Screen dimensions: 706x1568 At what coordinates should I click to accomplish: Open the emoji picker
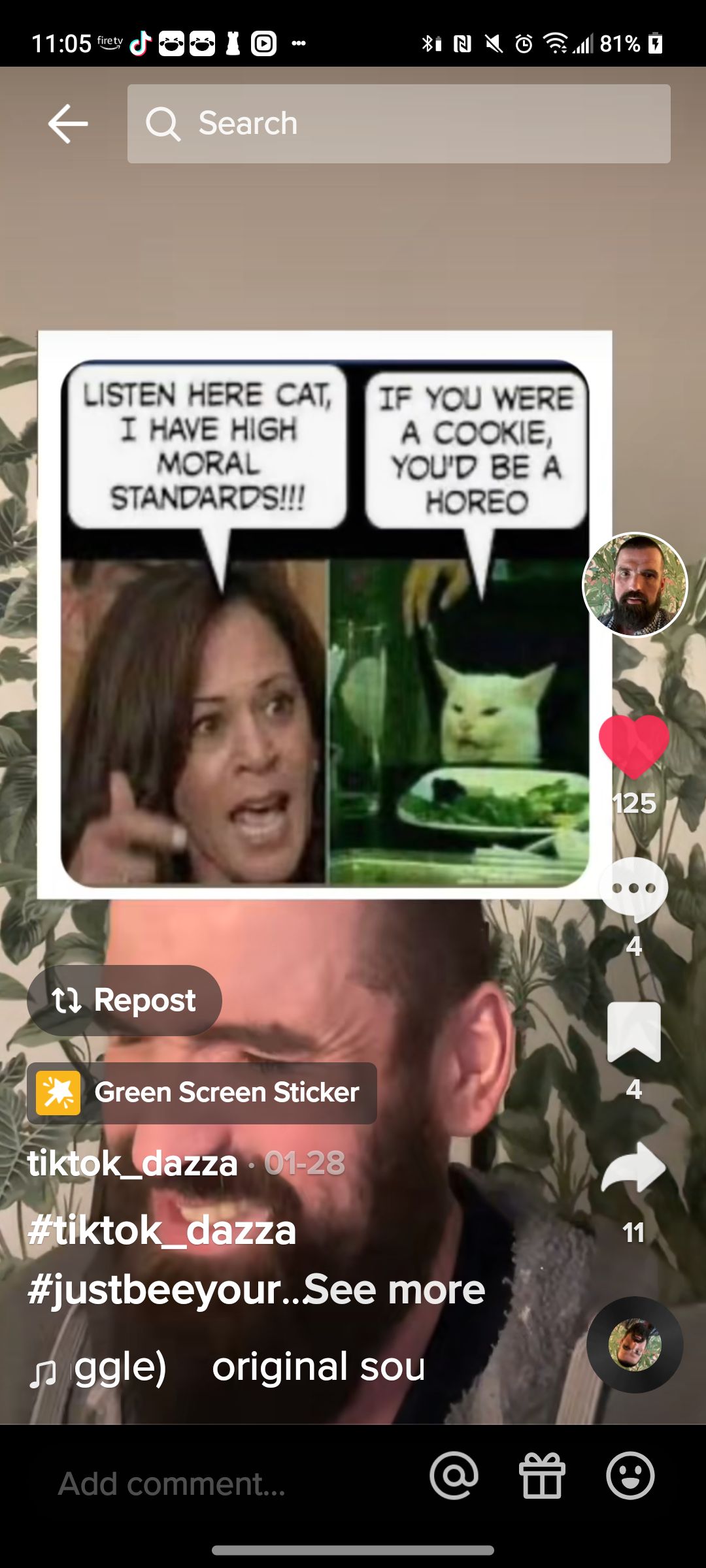tap(630, 1476)
